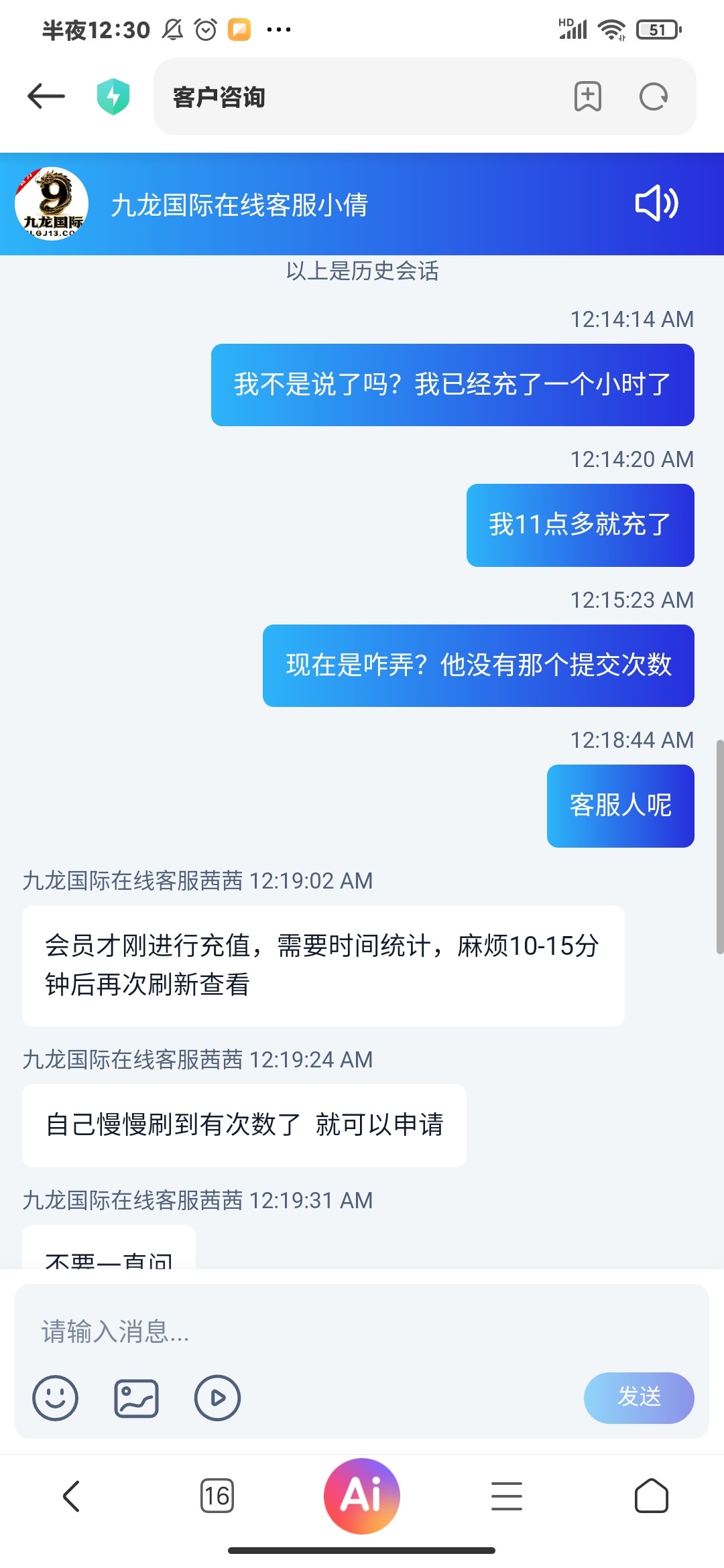
Task: Navigate back in the browser bottom bar
Action: pyautogui.click(x=72, y=1496)
